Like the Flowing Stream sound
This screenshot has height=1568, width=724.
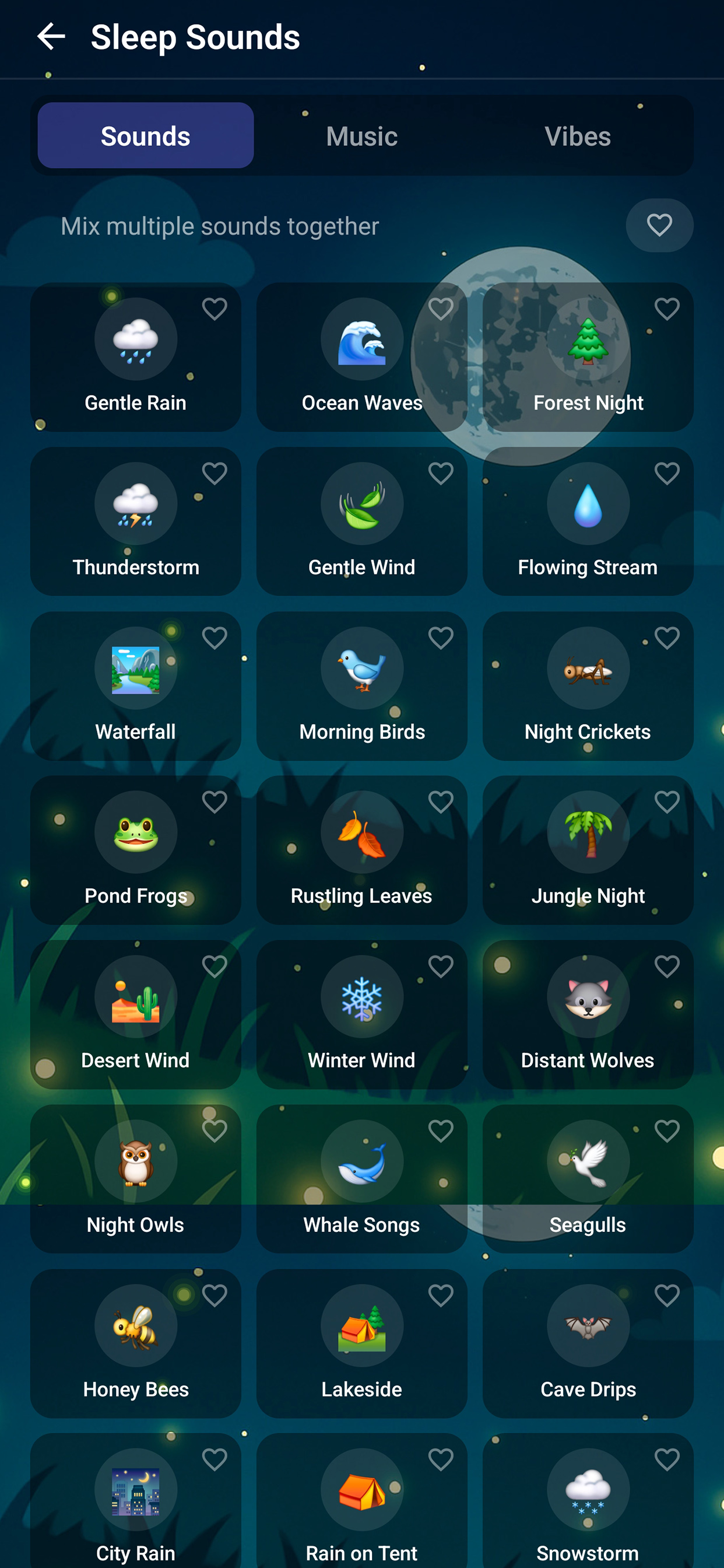coord(667,474)
